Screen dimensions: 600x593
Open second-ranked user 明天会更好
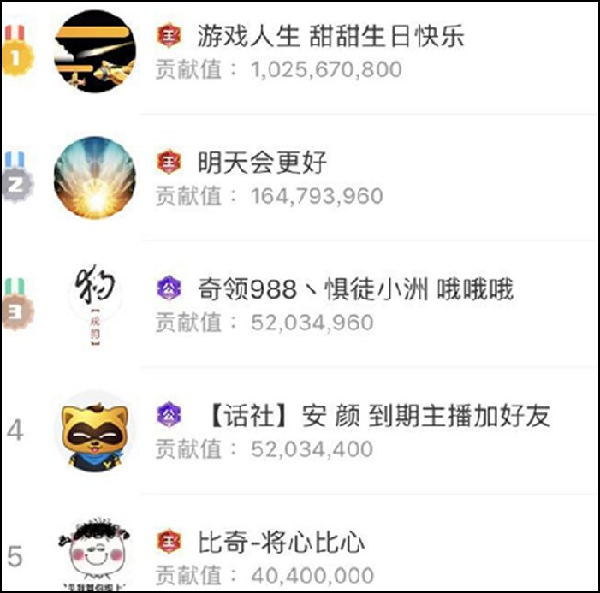point(262,162)
